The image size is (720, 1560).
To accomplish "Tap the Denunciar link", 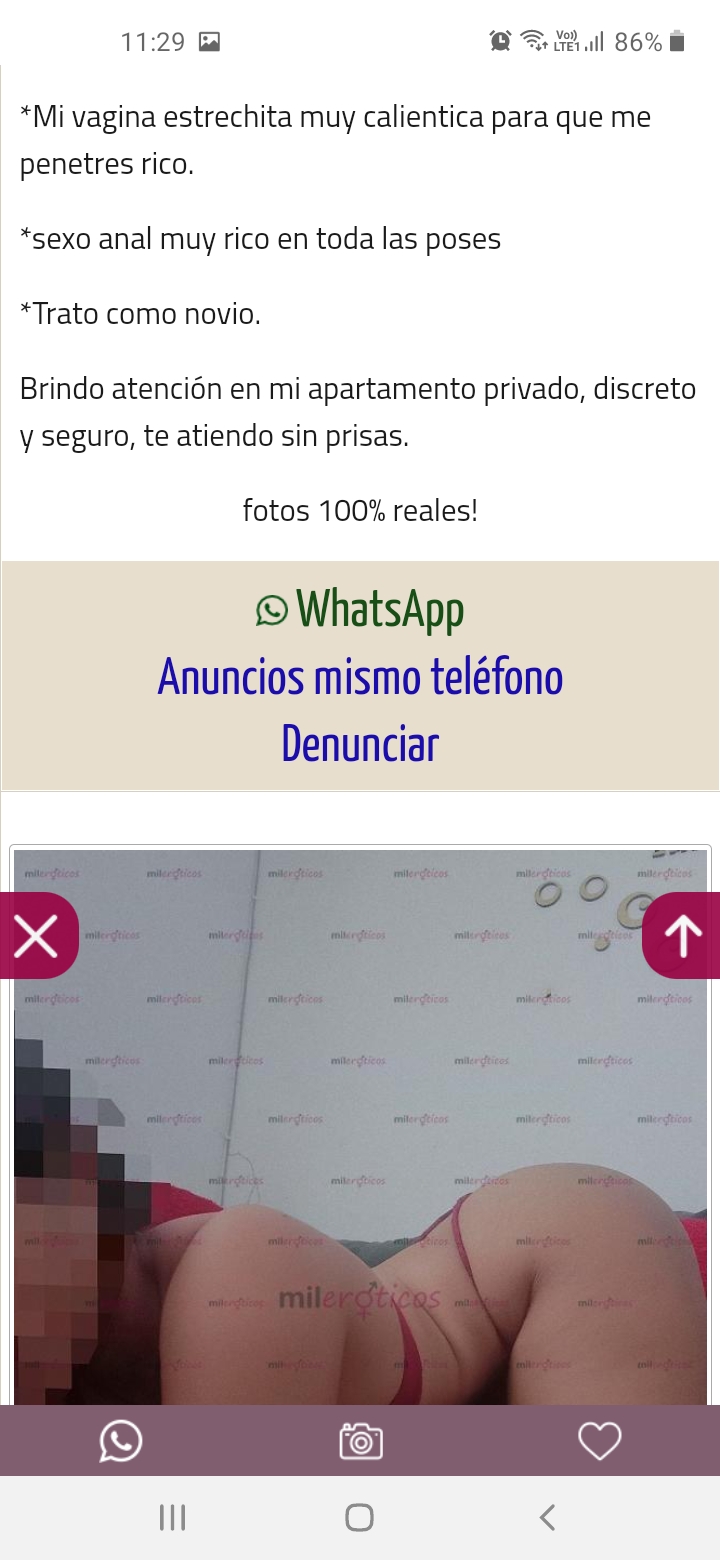I will click(360, 744).
